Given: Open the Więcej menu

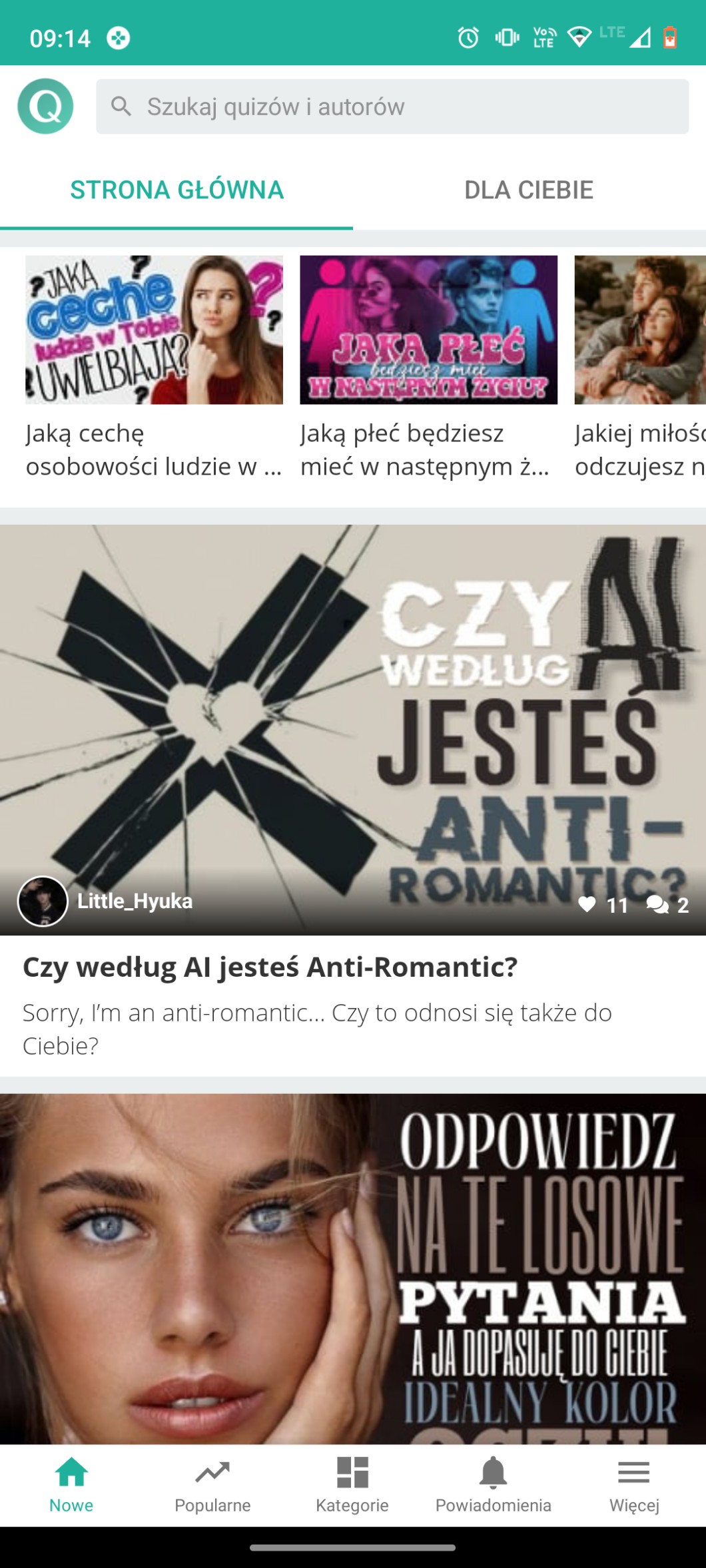Looking at the screenshot, I should [633, 1485].
